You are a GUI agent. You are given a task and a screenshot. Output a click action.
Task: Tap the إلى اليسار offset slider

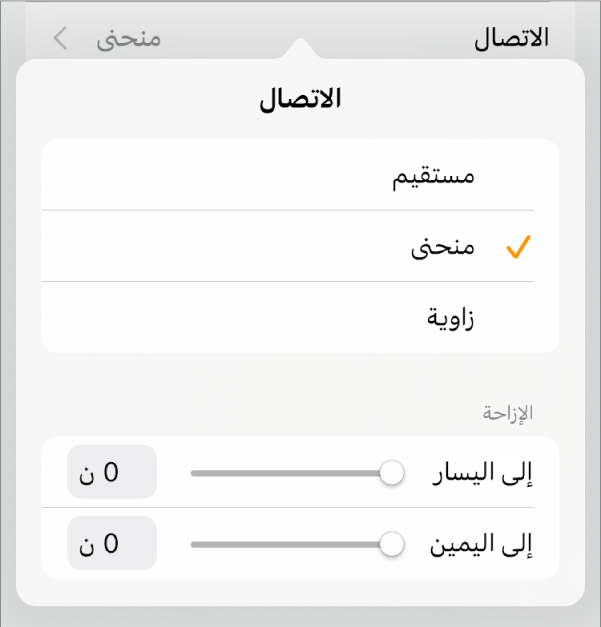(x=297, y=473)
